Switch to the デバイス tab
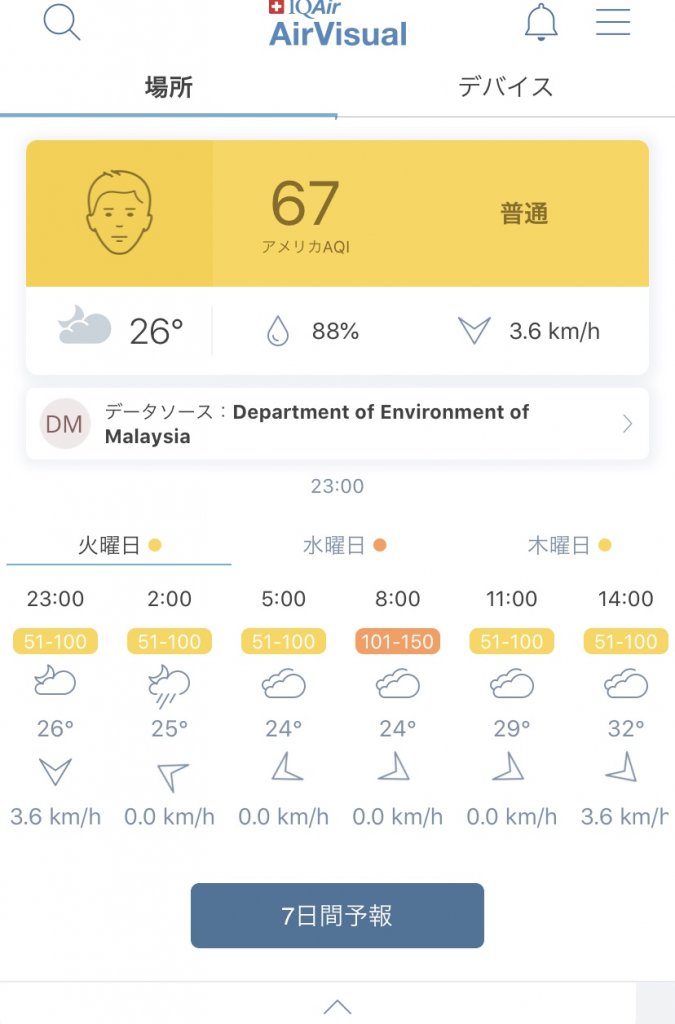This screenshot has height=1024, width=675. [505, 87]
